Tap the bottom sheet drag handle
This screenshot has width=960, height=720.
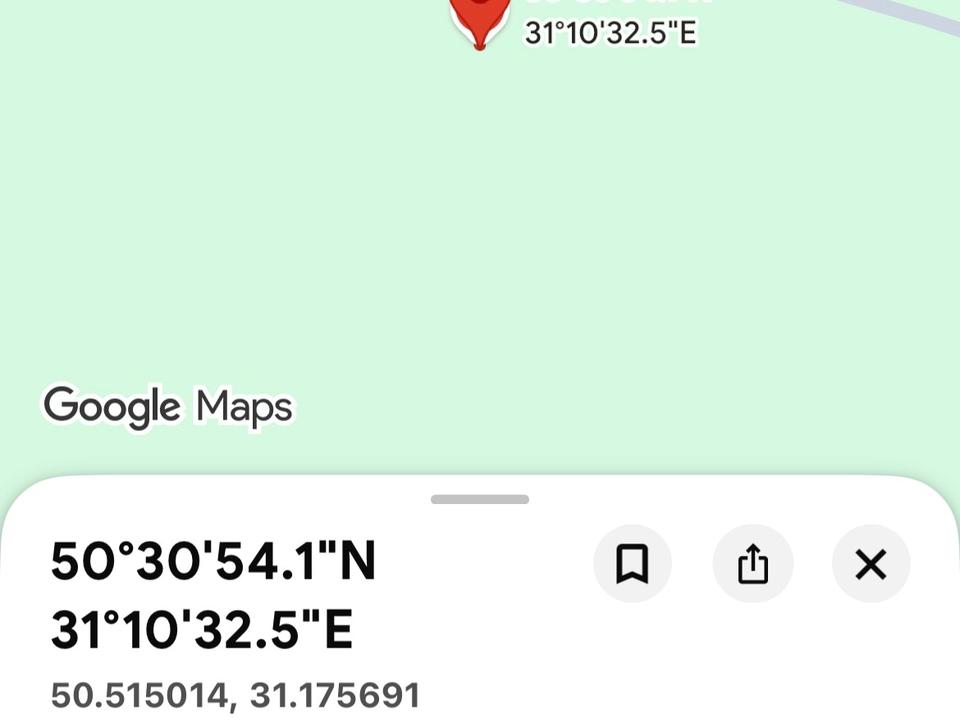click(480, 499)
